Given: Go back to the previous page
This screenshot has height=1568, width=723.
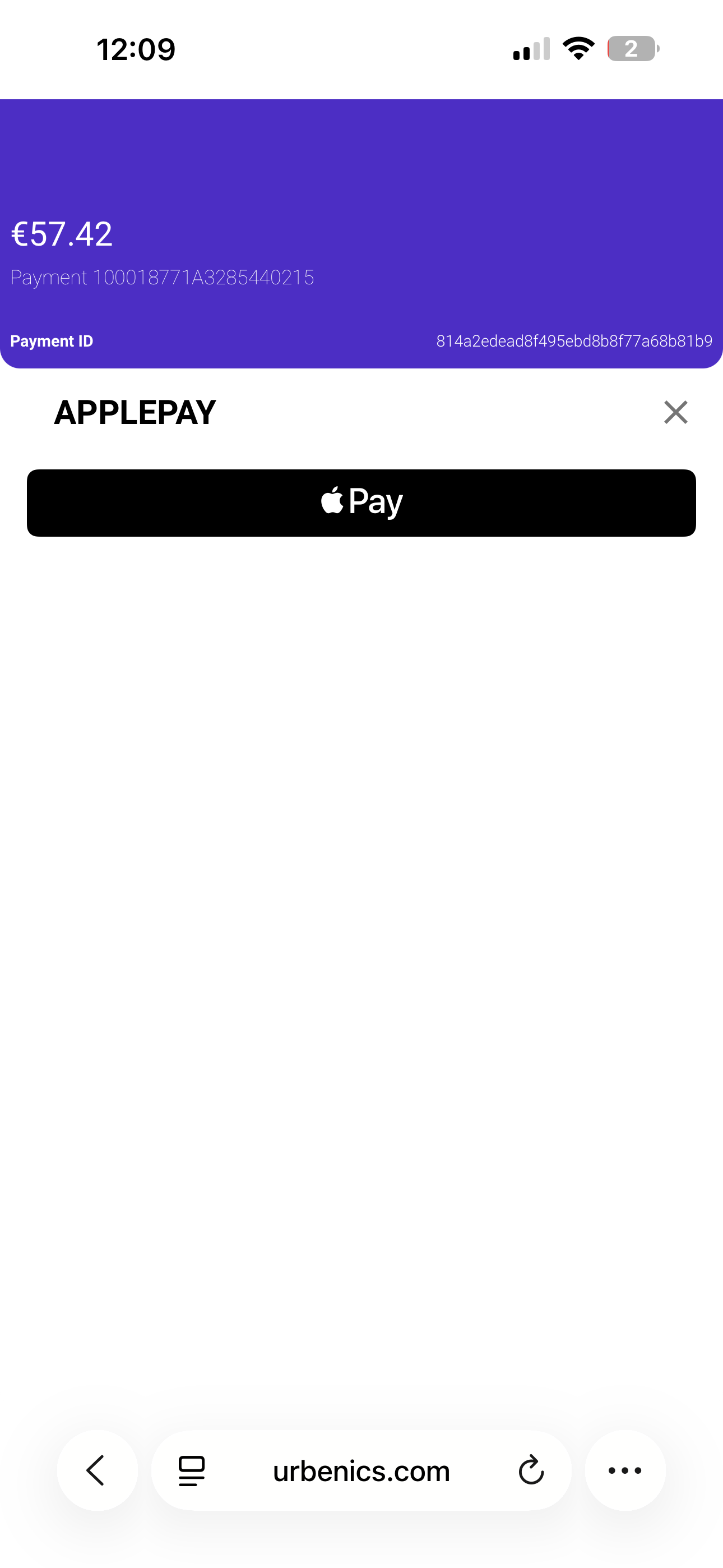Looking at the screenshot, I should point(97,1470).
